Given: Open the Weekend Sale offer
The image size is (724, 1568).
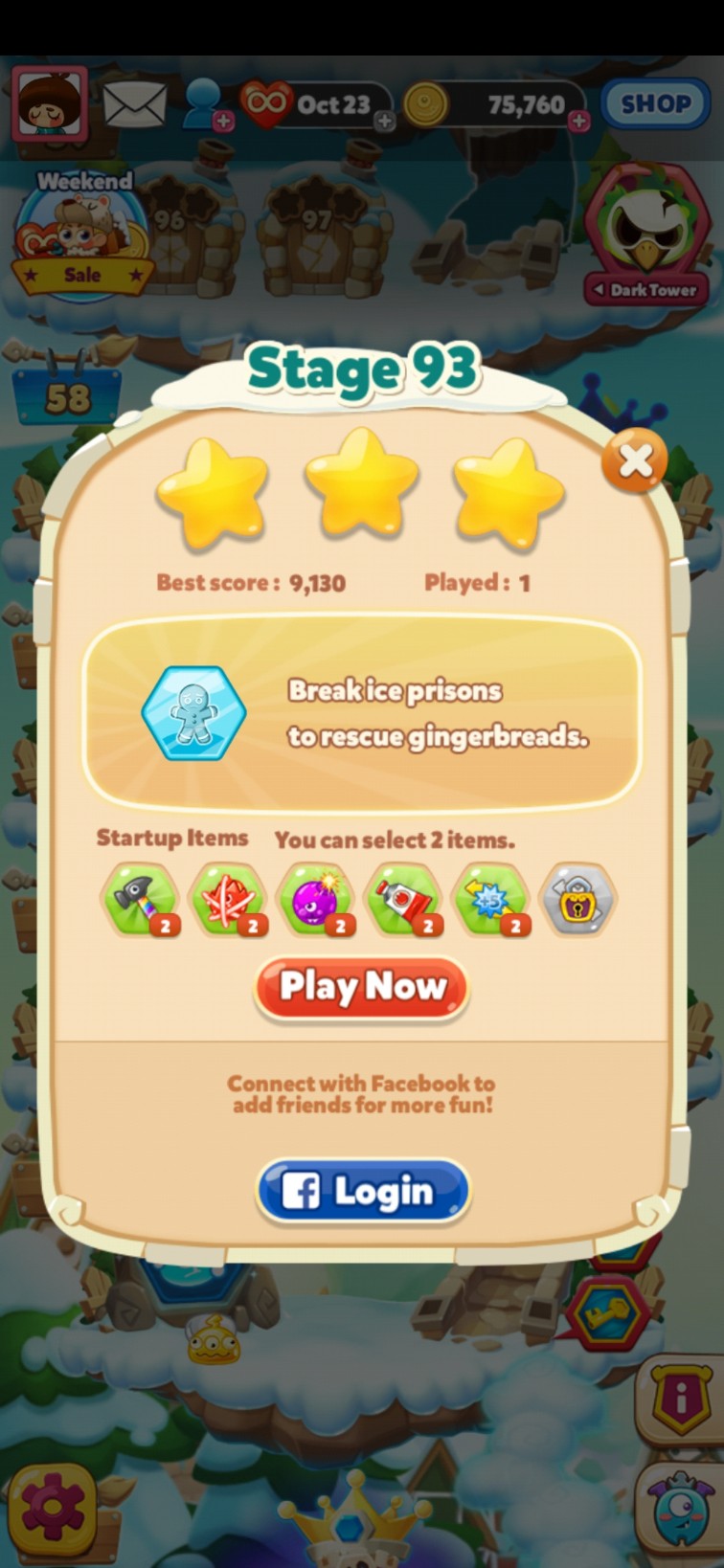Looking at the screenshot, I should point(82,236).
